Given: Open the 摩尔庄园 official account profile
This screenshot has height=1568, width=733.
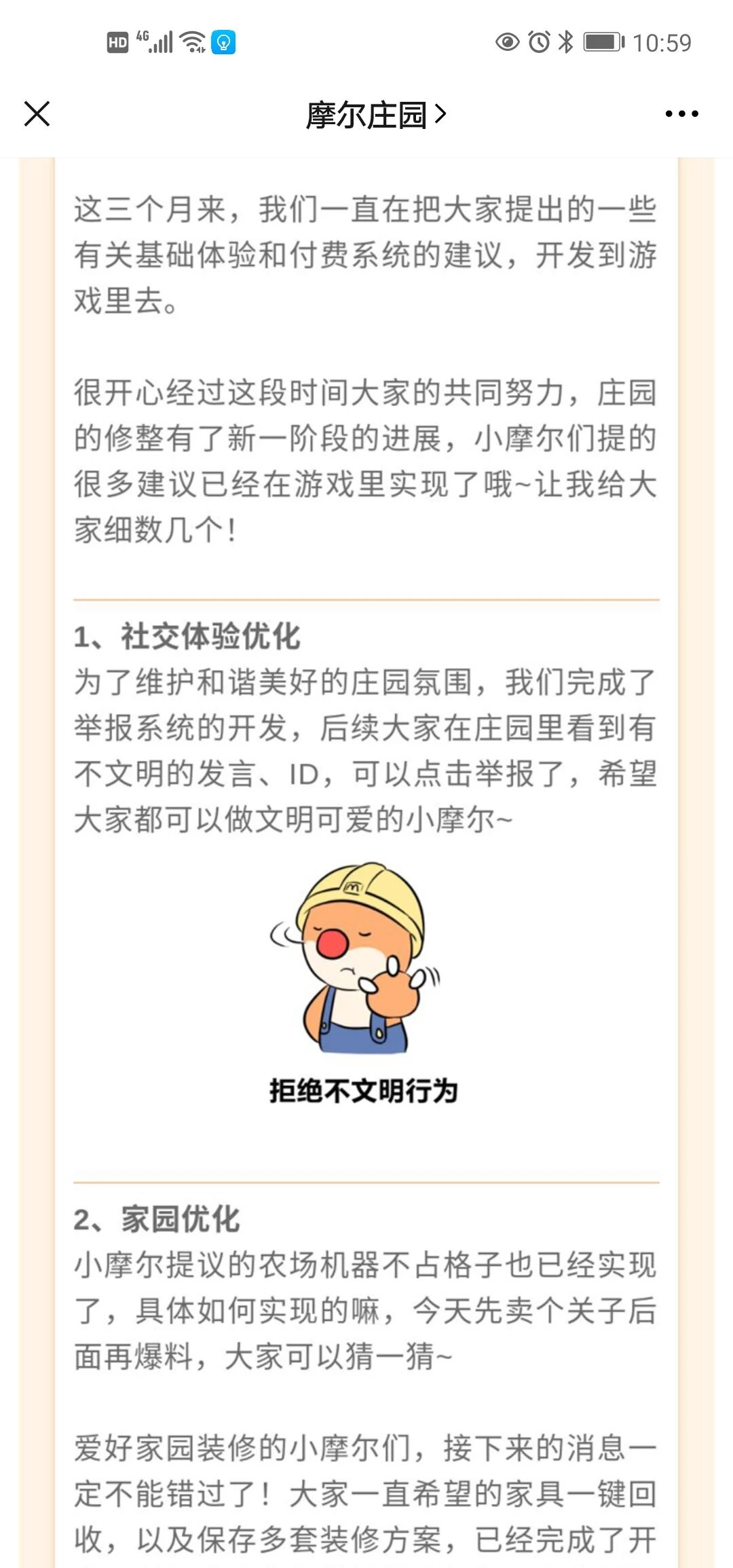Looking at the screenshot, I should (366, 114).
